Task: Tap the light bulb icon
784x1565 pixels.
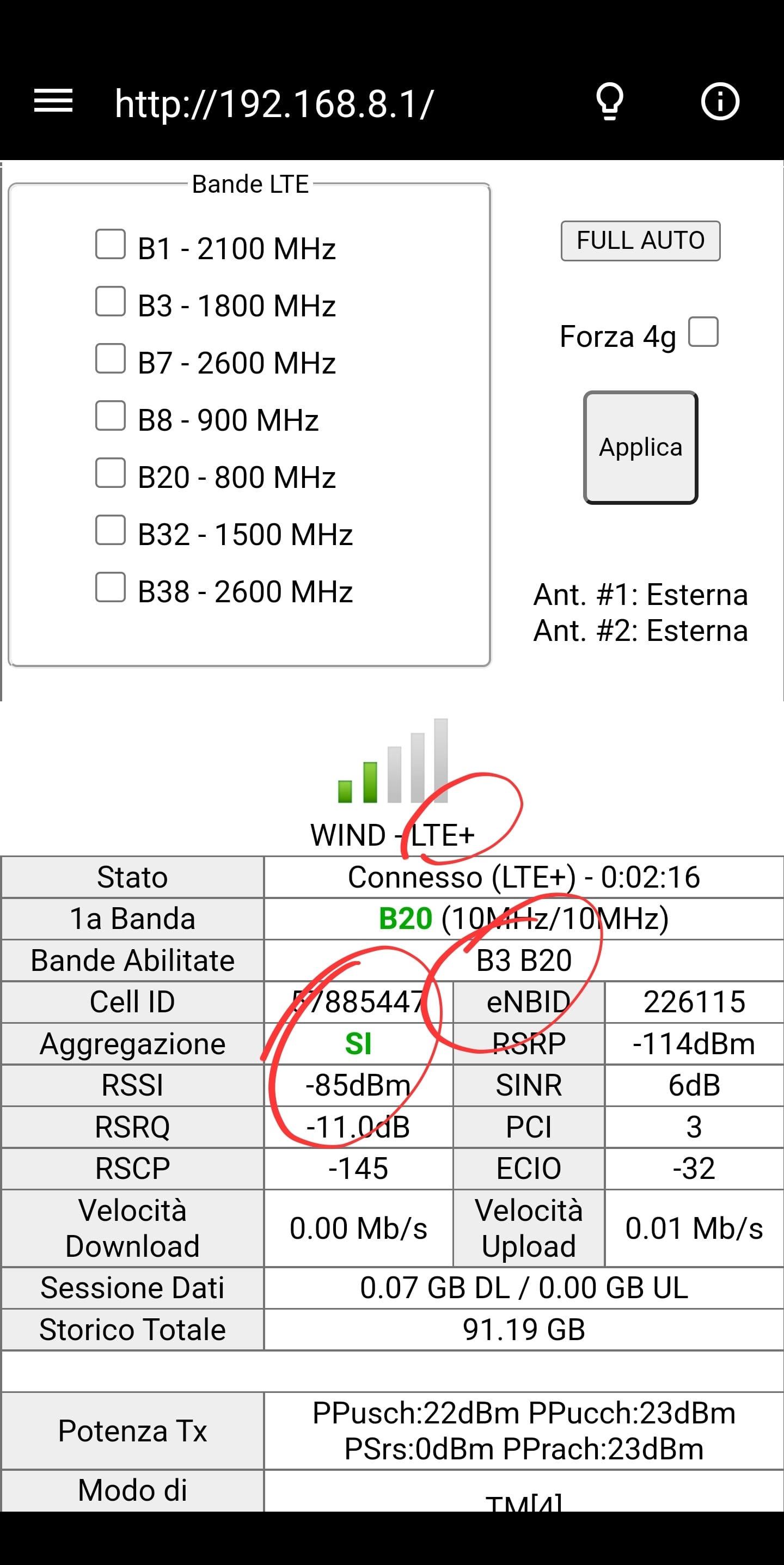Action: [x=610, y=101]
